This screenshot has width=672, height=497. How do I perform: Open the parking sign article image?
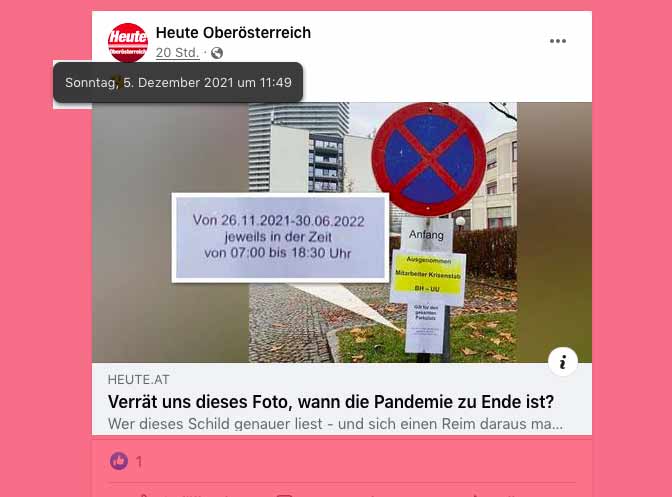coord(341,231)
